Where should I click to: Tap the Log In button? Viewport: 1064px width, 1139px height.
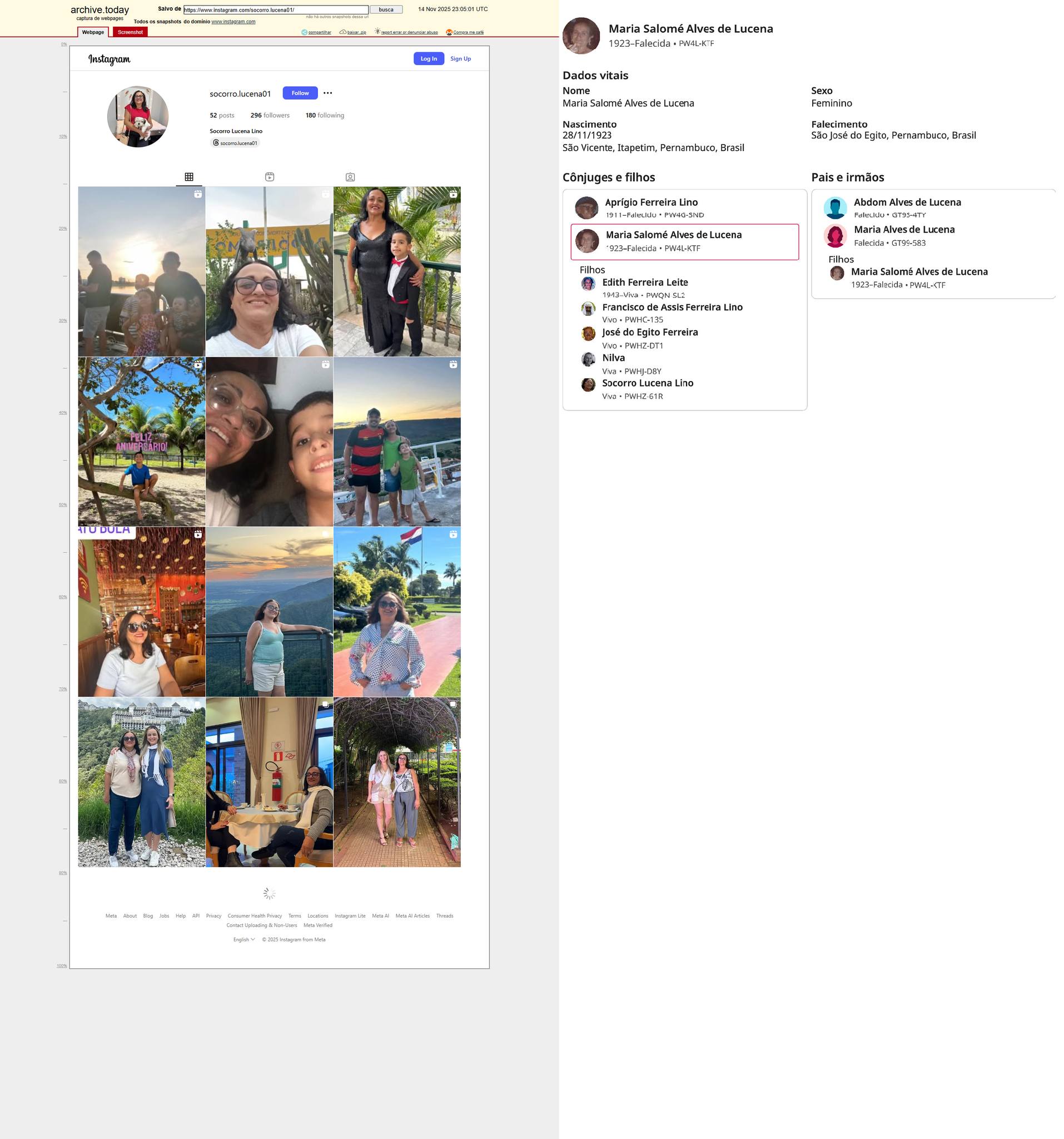tap(429, 58)
